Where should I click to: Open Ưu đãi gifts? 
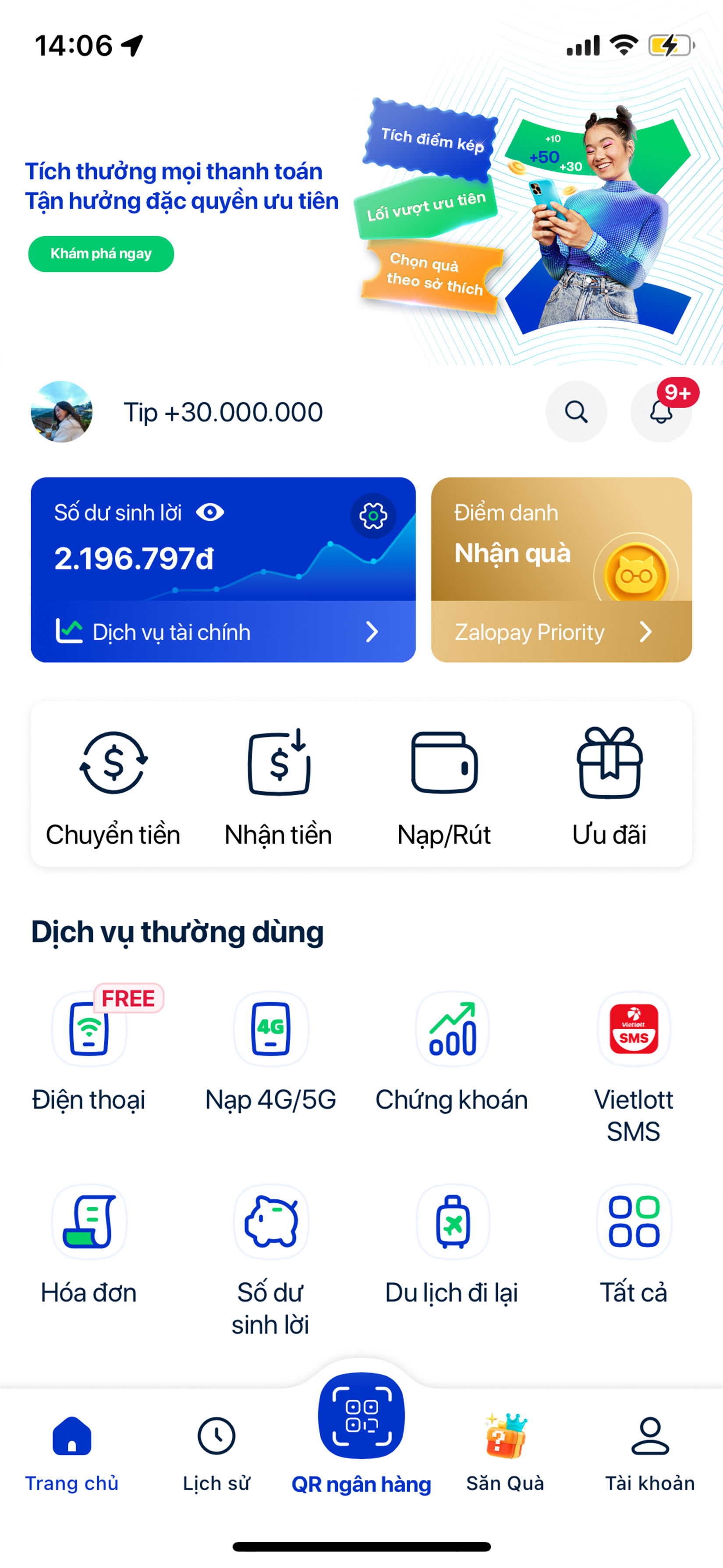(609, 785)
